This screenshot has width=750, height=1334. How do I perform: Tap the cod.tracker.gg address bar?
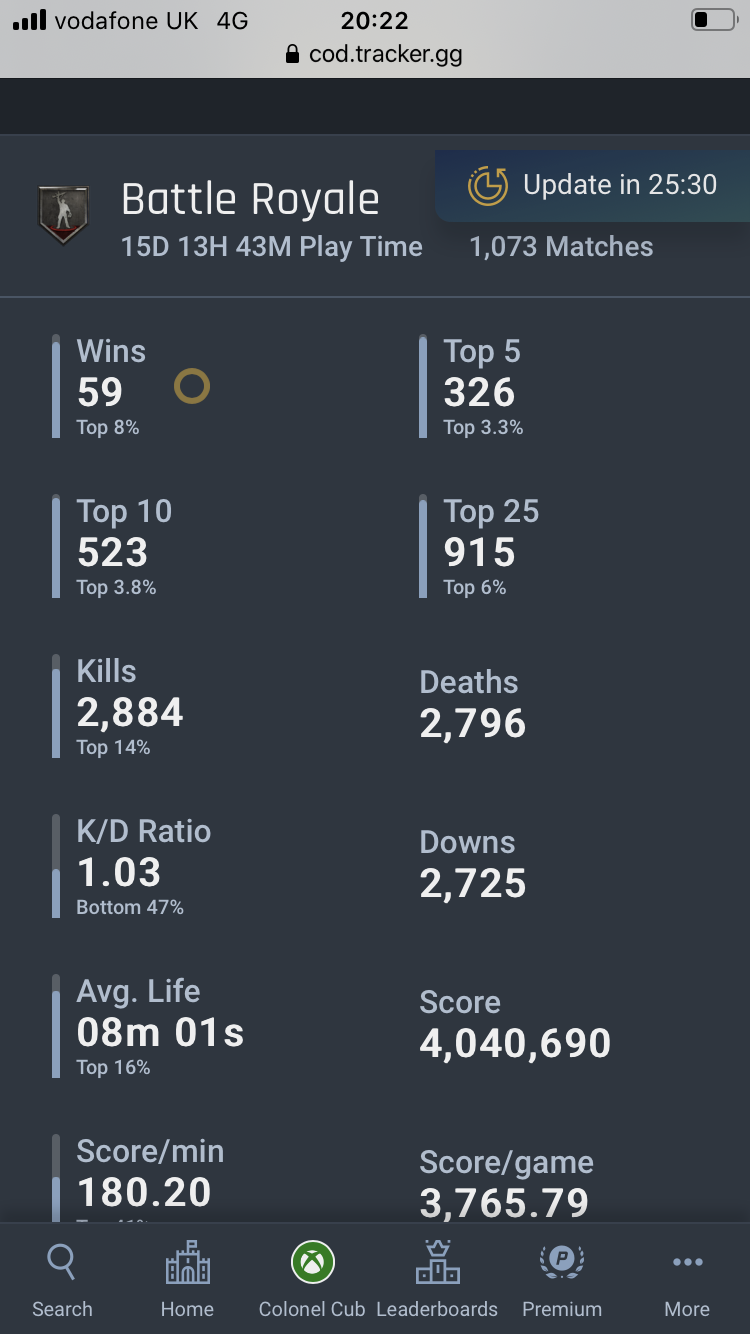point(374,54)
